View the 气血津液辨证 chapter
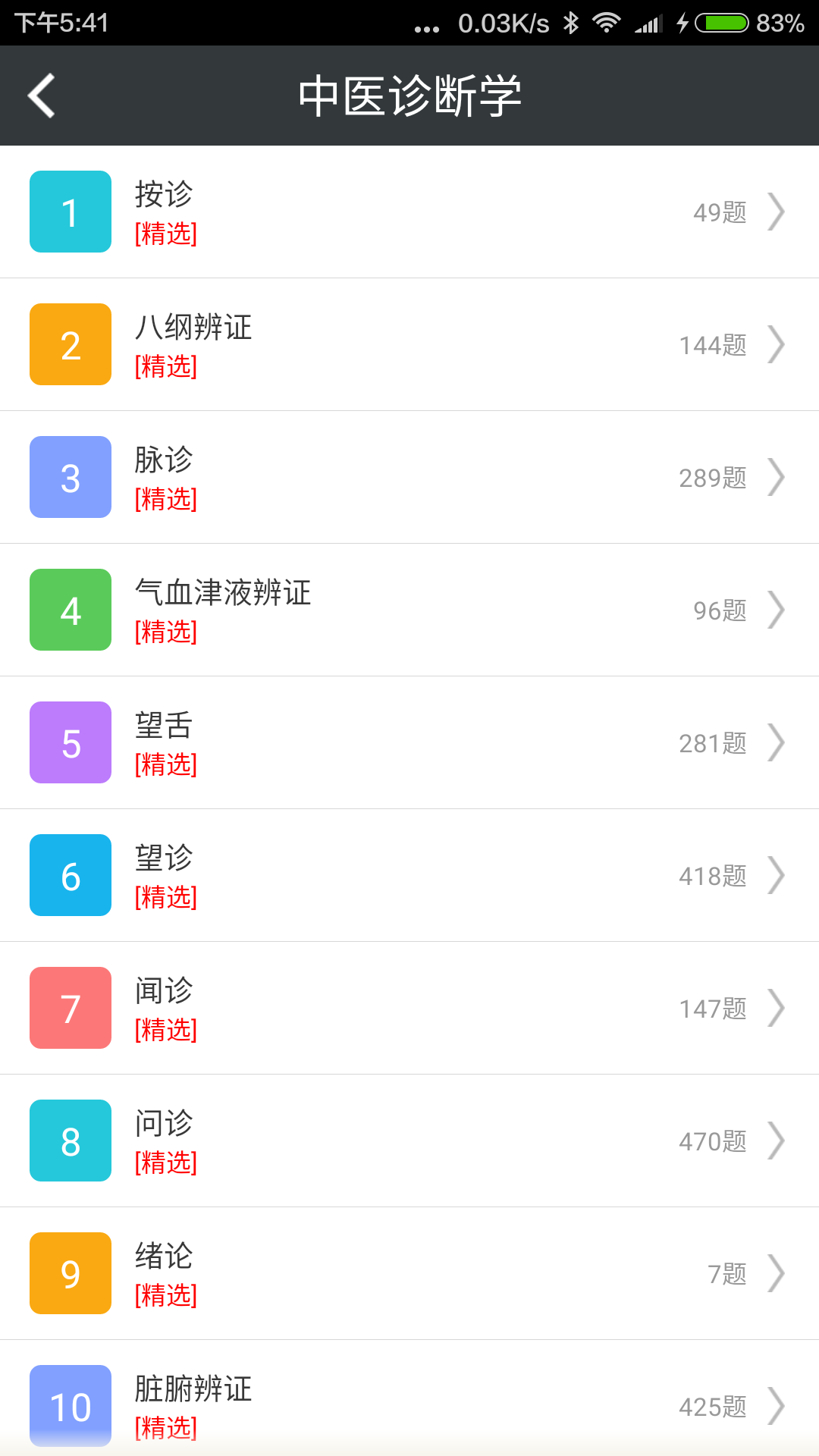This screenshot has height=1456, width=819. point(409,610)
